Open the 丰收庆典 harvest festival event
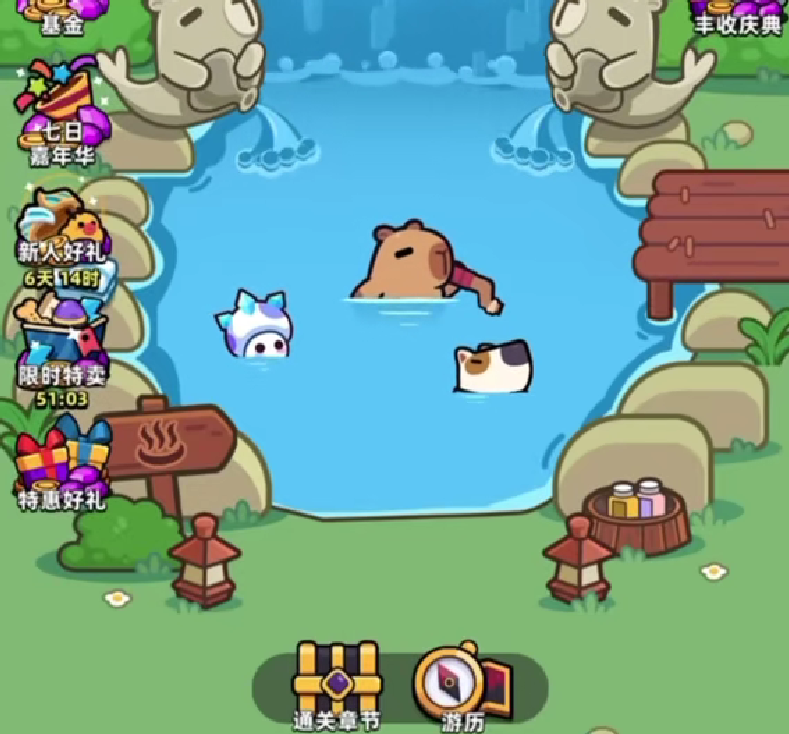The width and height of the screenshot is (789, 734). pyautogui.click(x=736, y=16)
